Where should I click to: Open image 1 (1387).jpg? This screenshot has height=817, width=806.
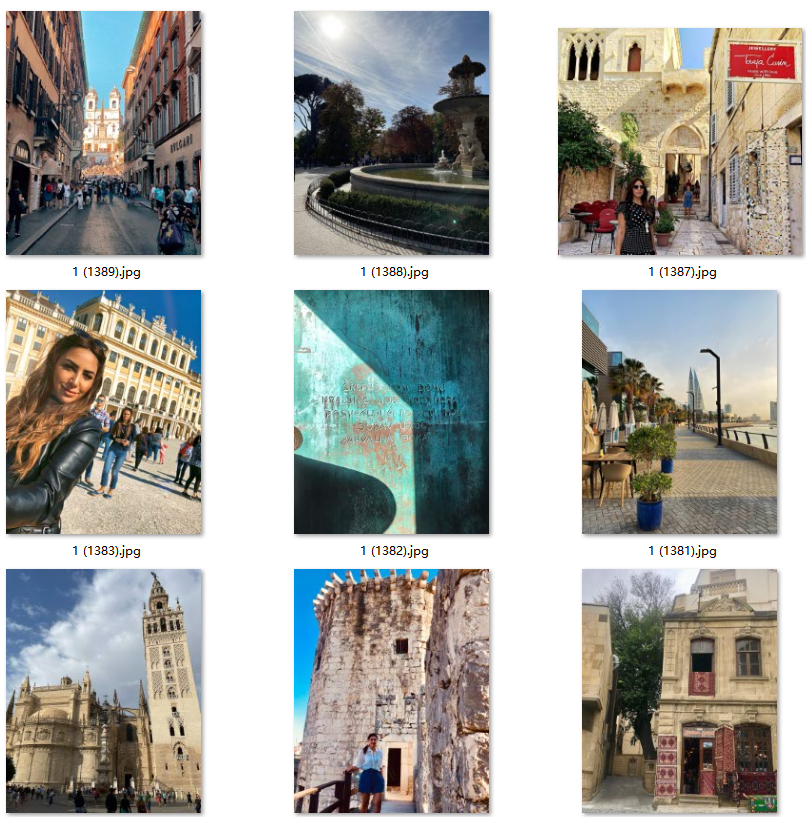pos(680,141)
